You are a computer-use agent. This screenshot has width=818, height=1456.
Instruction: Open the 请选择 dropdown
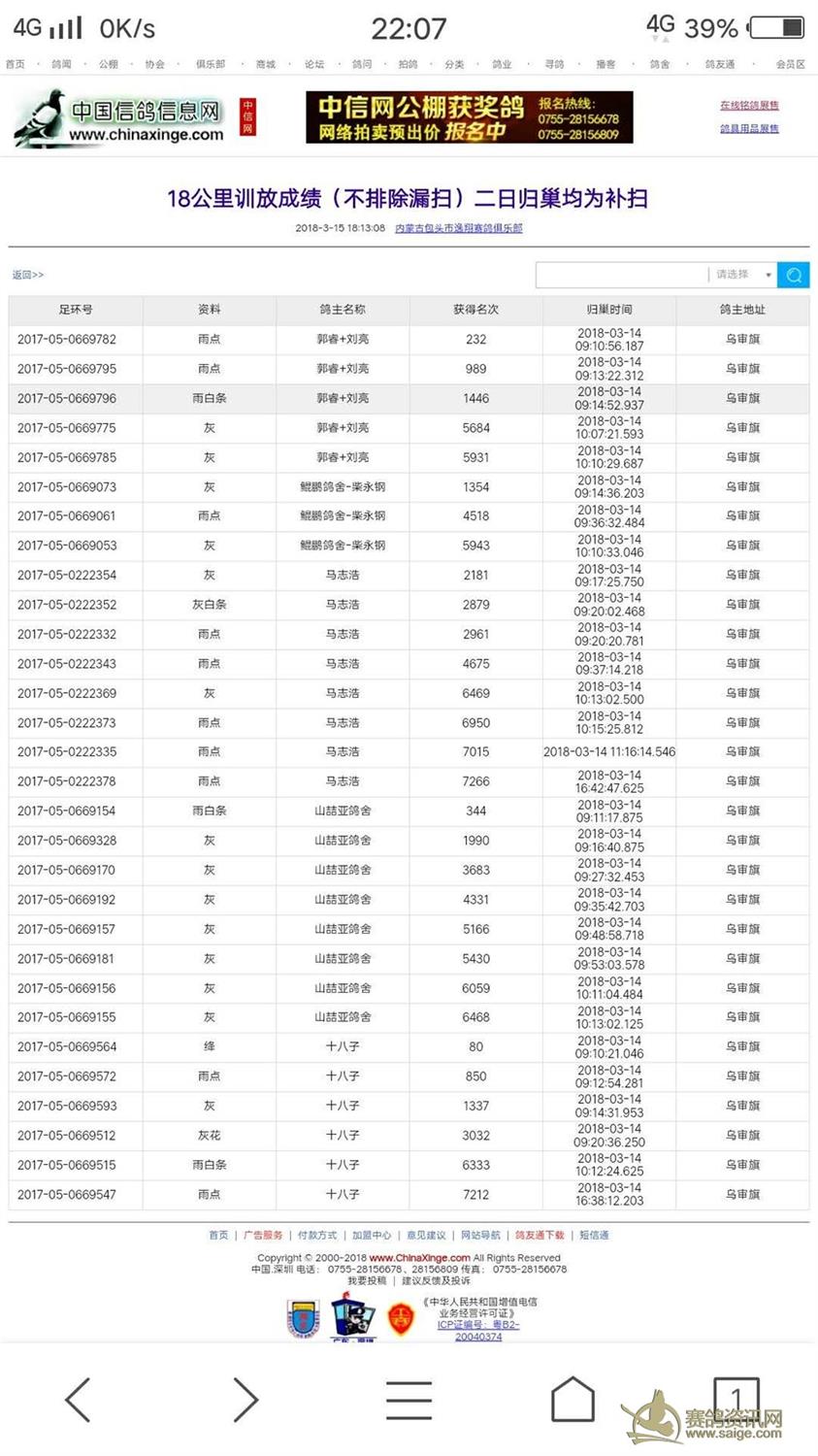[x=744, y=275]
